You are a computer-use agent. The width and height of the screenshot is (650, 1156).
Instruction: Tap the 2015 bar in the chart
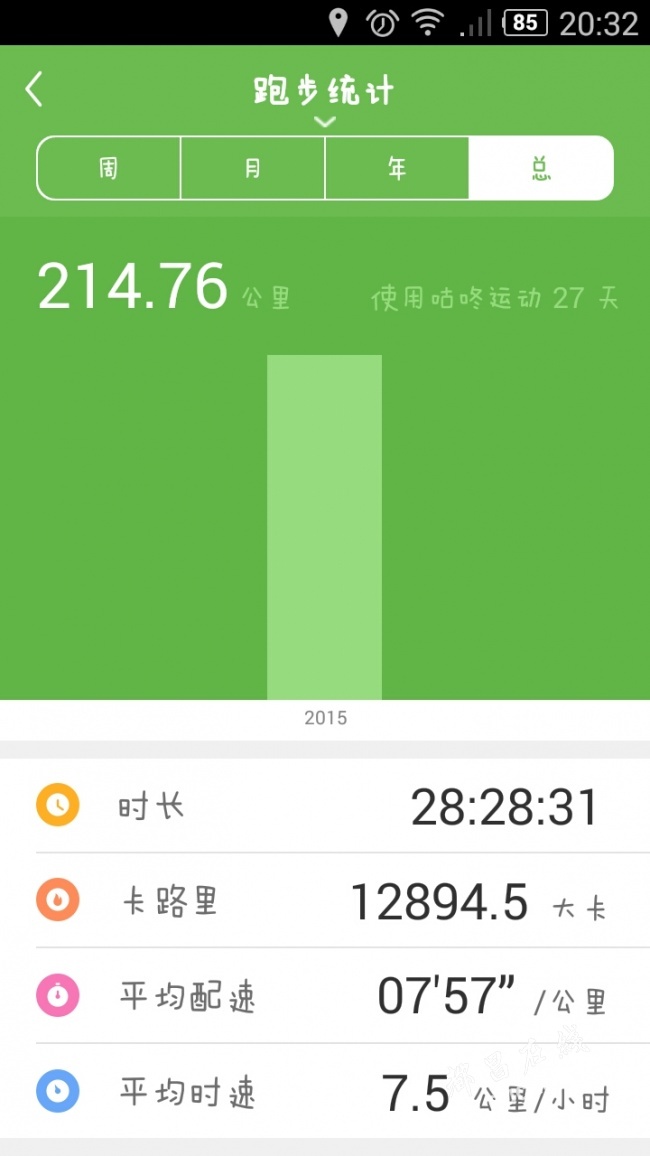point(324,527)
